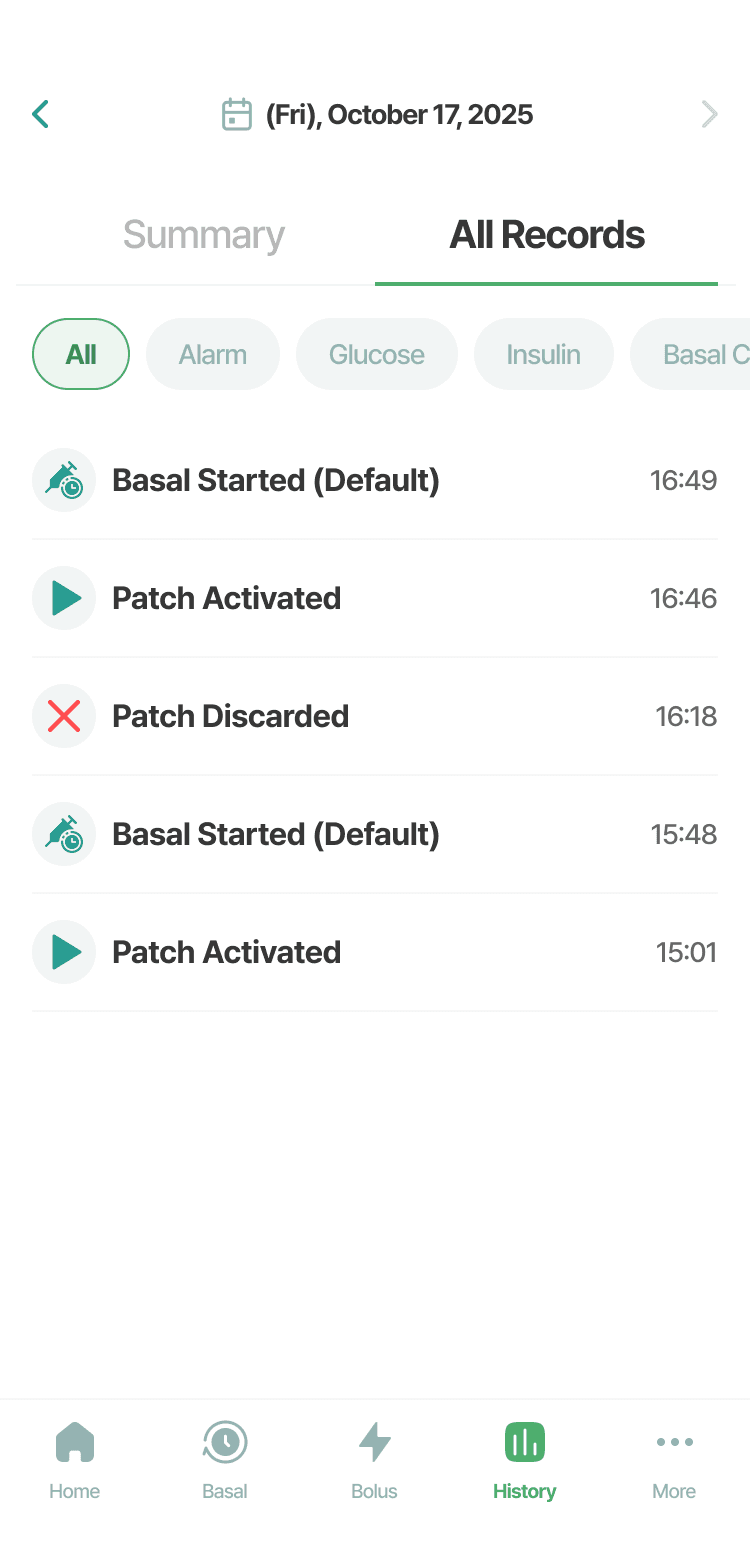The image size is (750, 1564).
Task: Select the All Records tab
Action: (x=547, y=234)
